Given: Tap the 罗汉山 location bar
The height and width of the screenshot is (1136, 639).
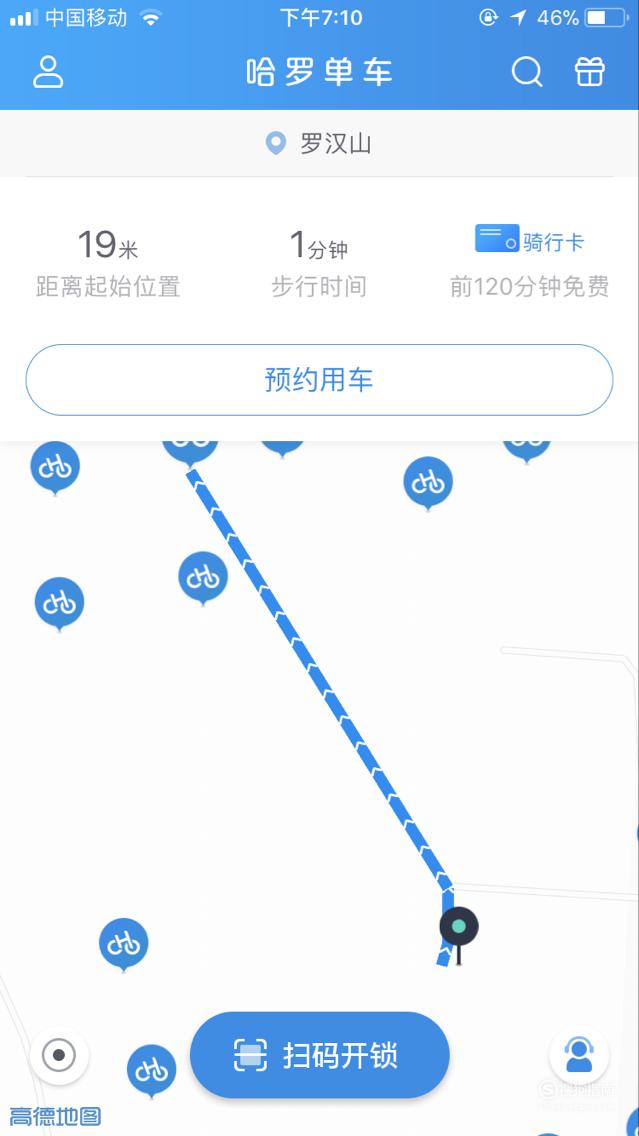Looking at the screenshot, I should click(x=320, y=143).
